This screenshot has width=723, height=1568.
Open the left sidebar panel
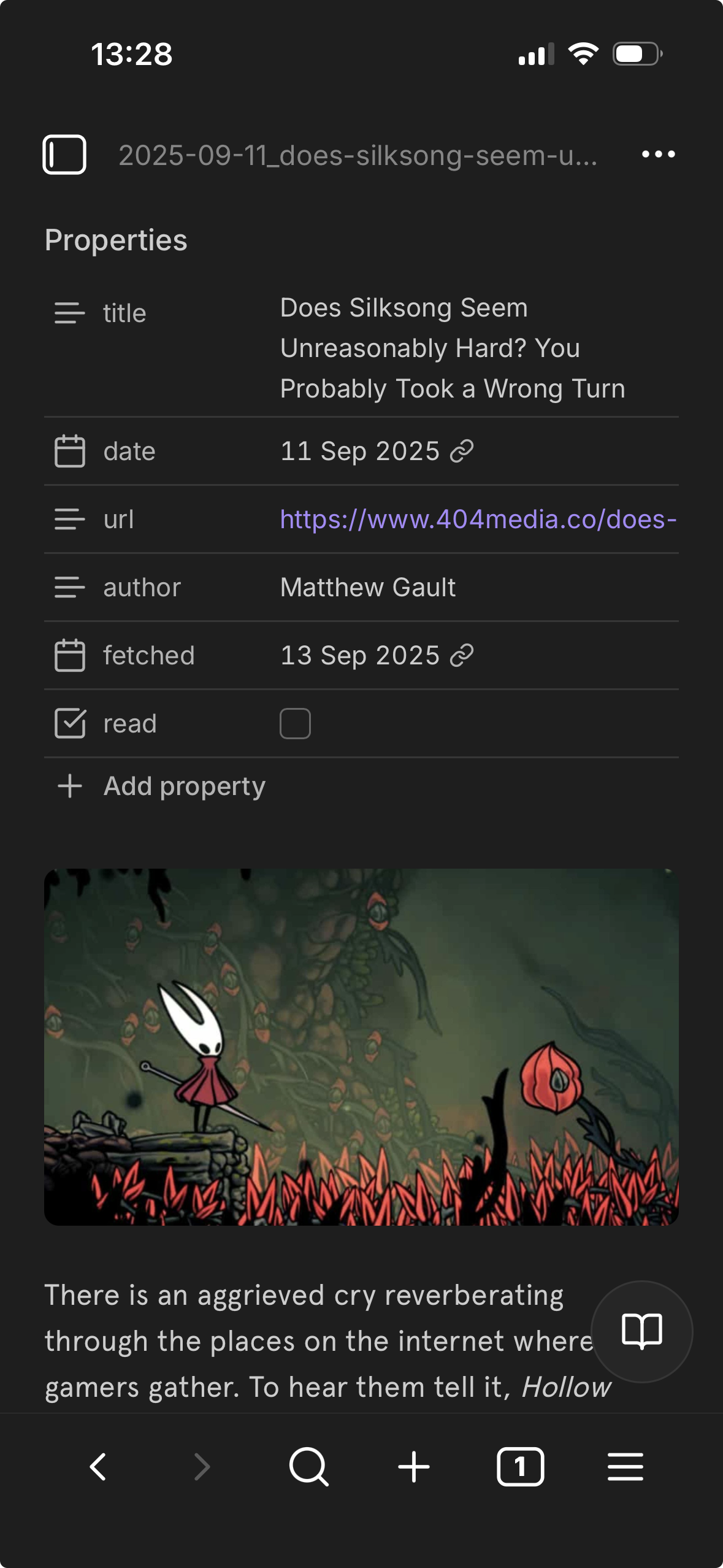click(x=64, y=155)
